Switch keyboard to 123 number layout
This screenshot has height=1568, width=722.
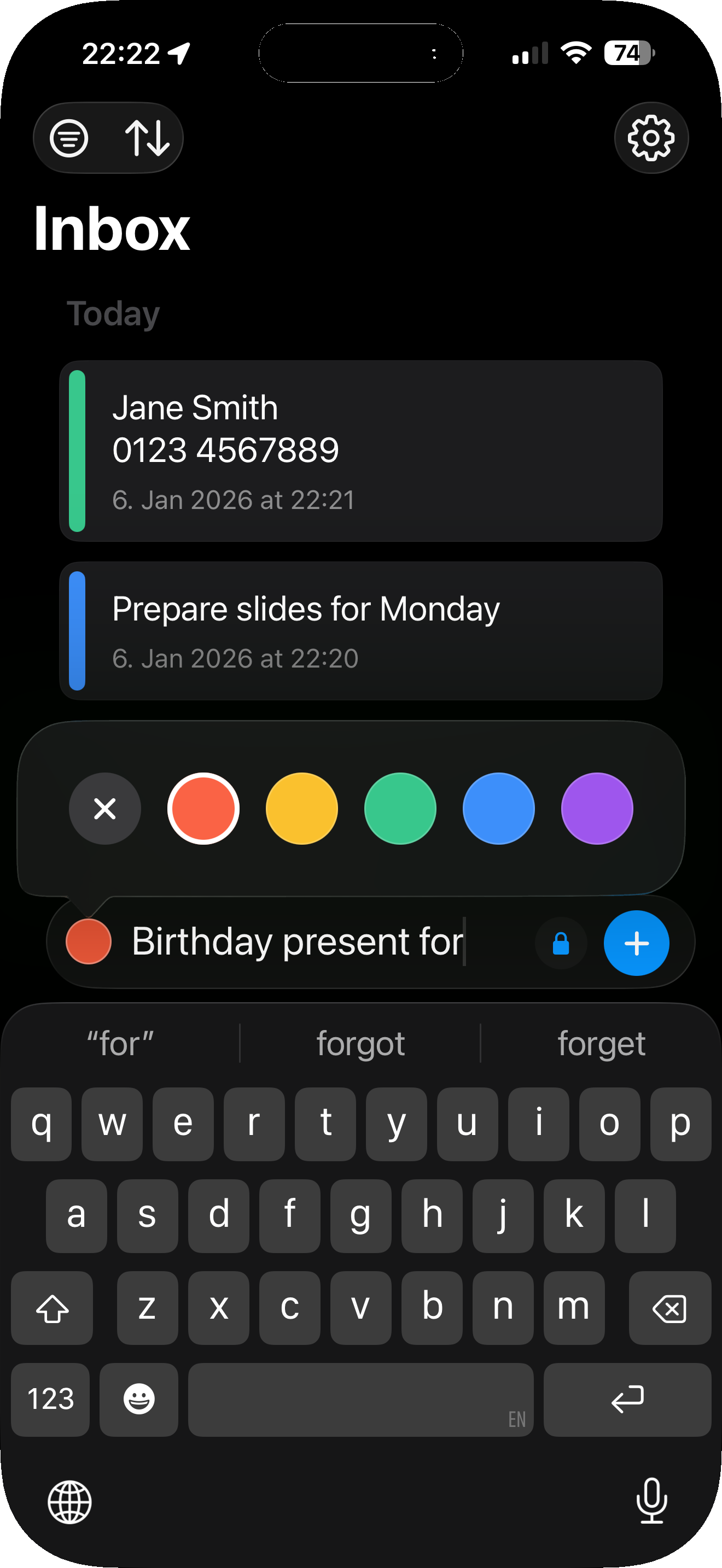50,1400
